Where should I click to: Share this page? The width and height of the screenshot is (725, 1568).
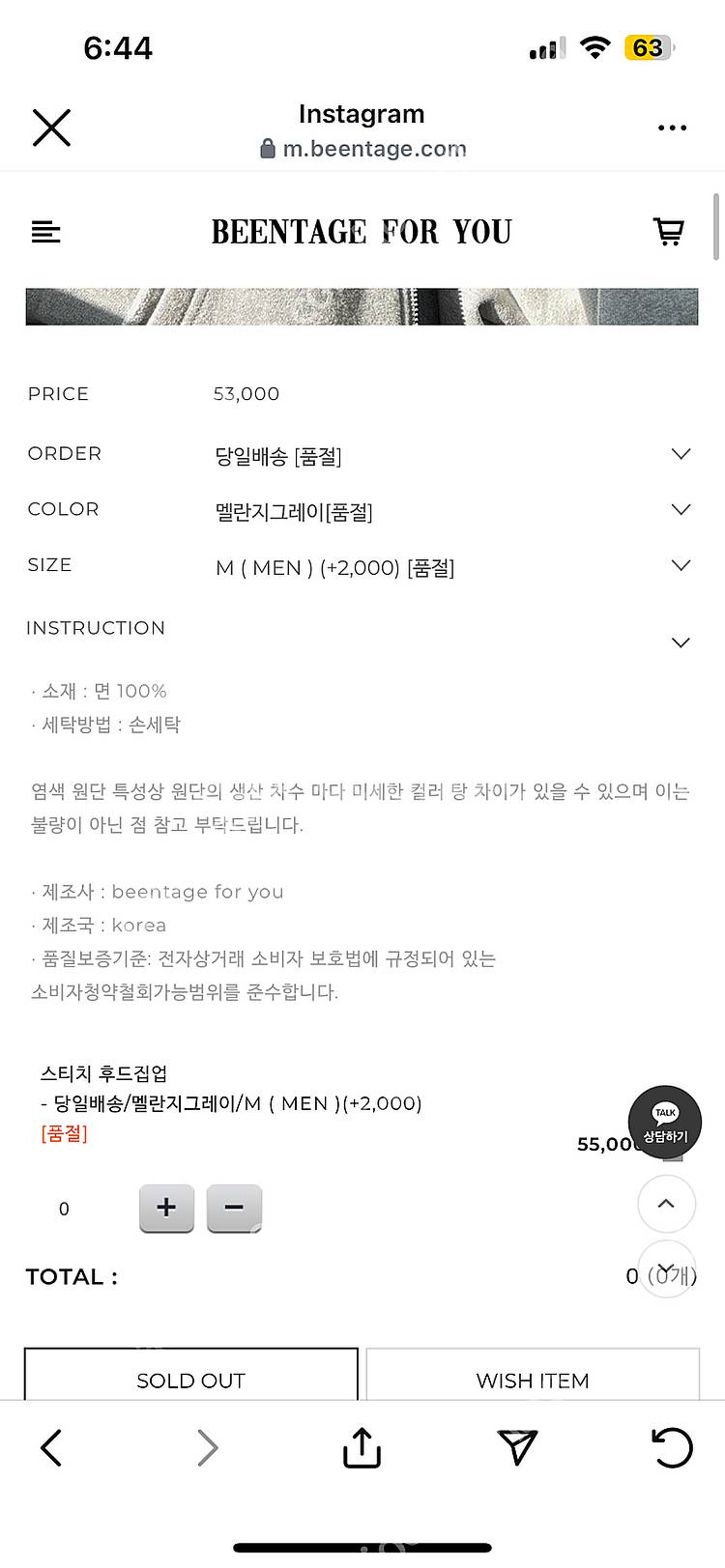point(362,1447)
